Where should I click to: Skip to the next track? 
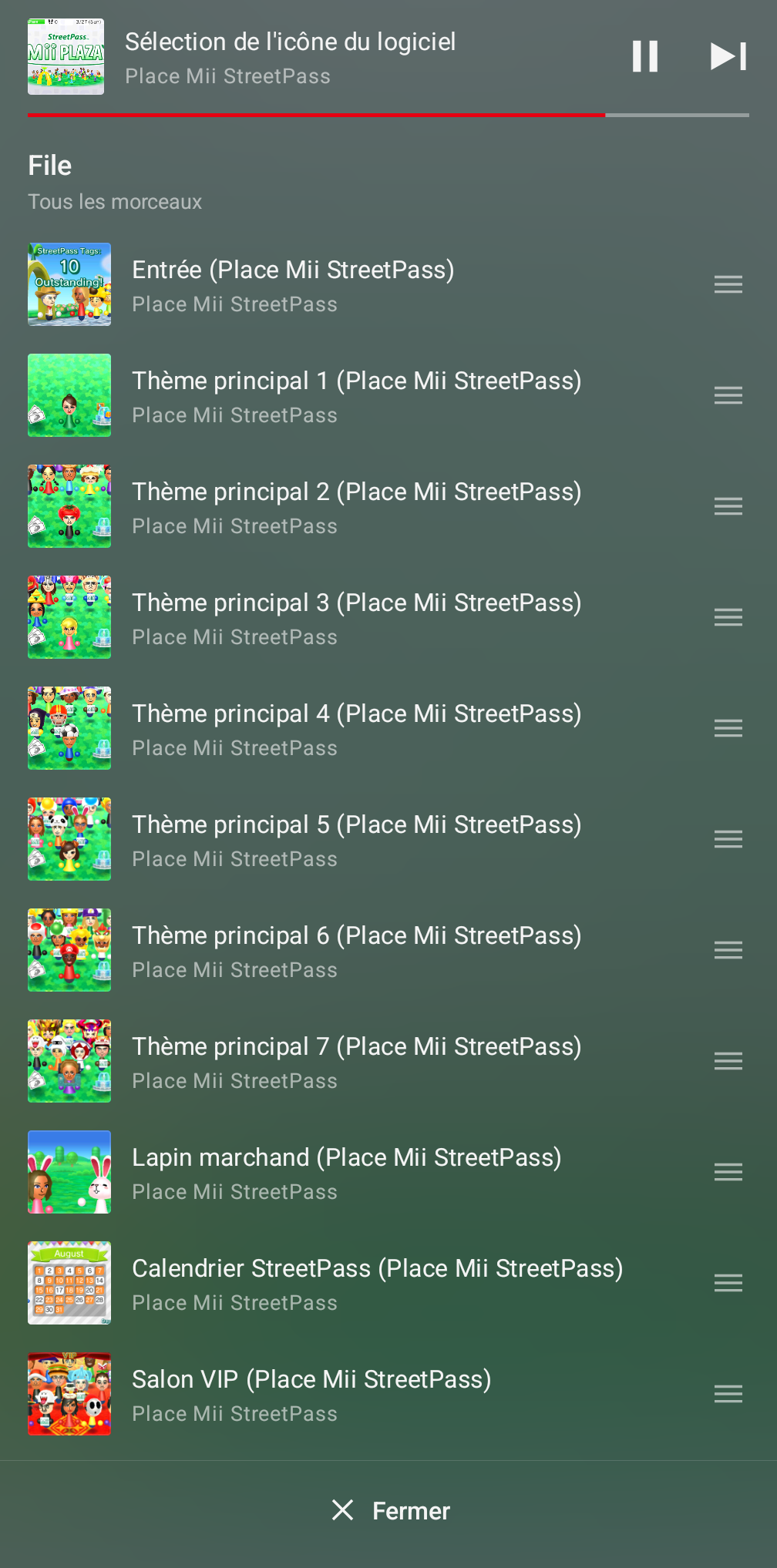[728, 56]
